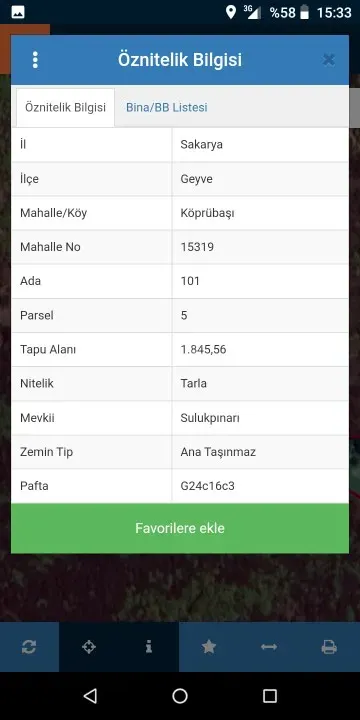The width and height of the screenshot is (360, 720).
Task: Go to the home screen via the system home button
Action: [180, 696]
